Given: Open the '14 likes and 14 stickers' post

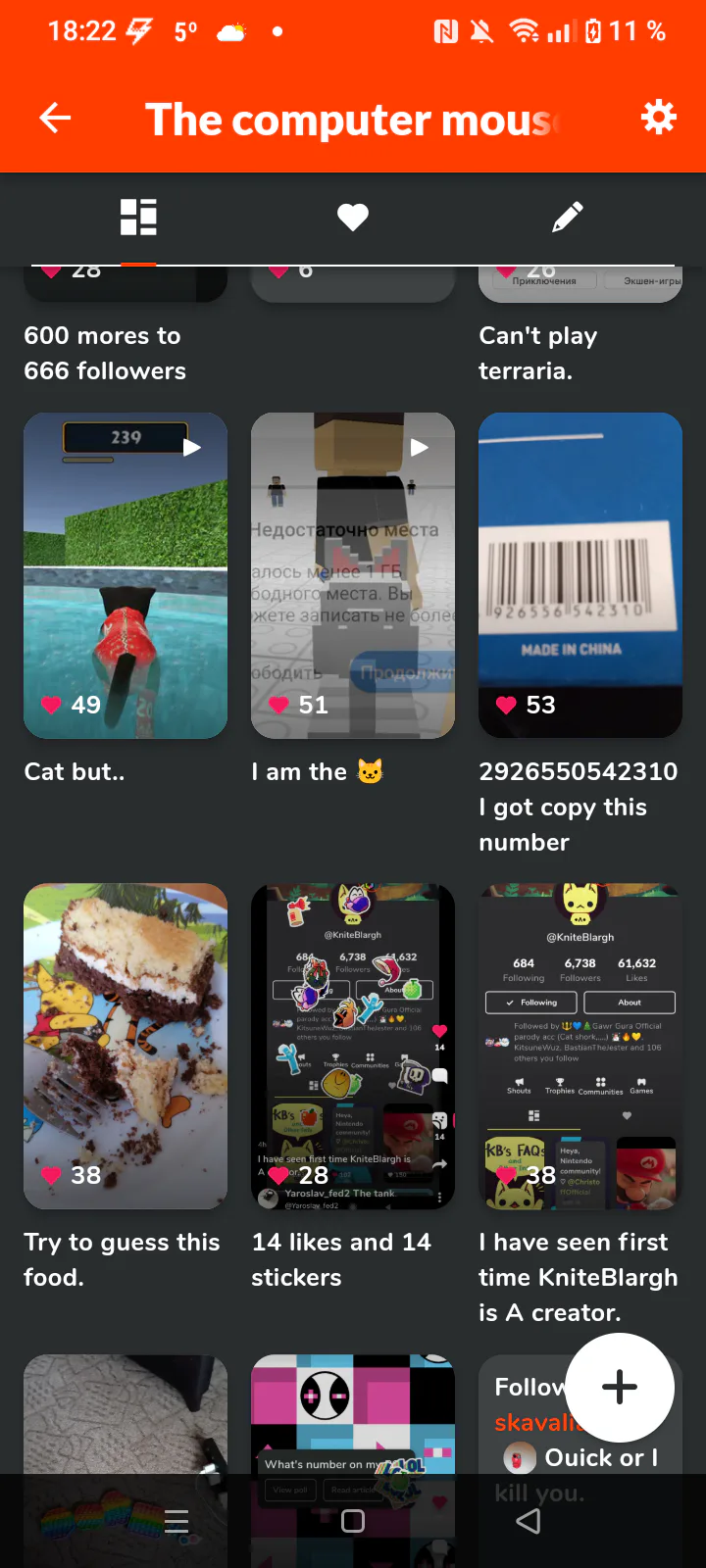Looking at the screenshot, I should point(353,1046).
